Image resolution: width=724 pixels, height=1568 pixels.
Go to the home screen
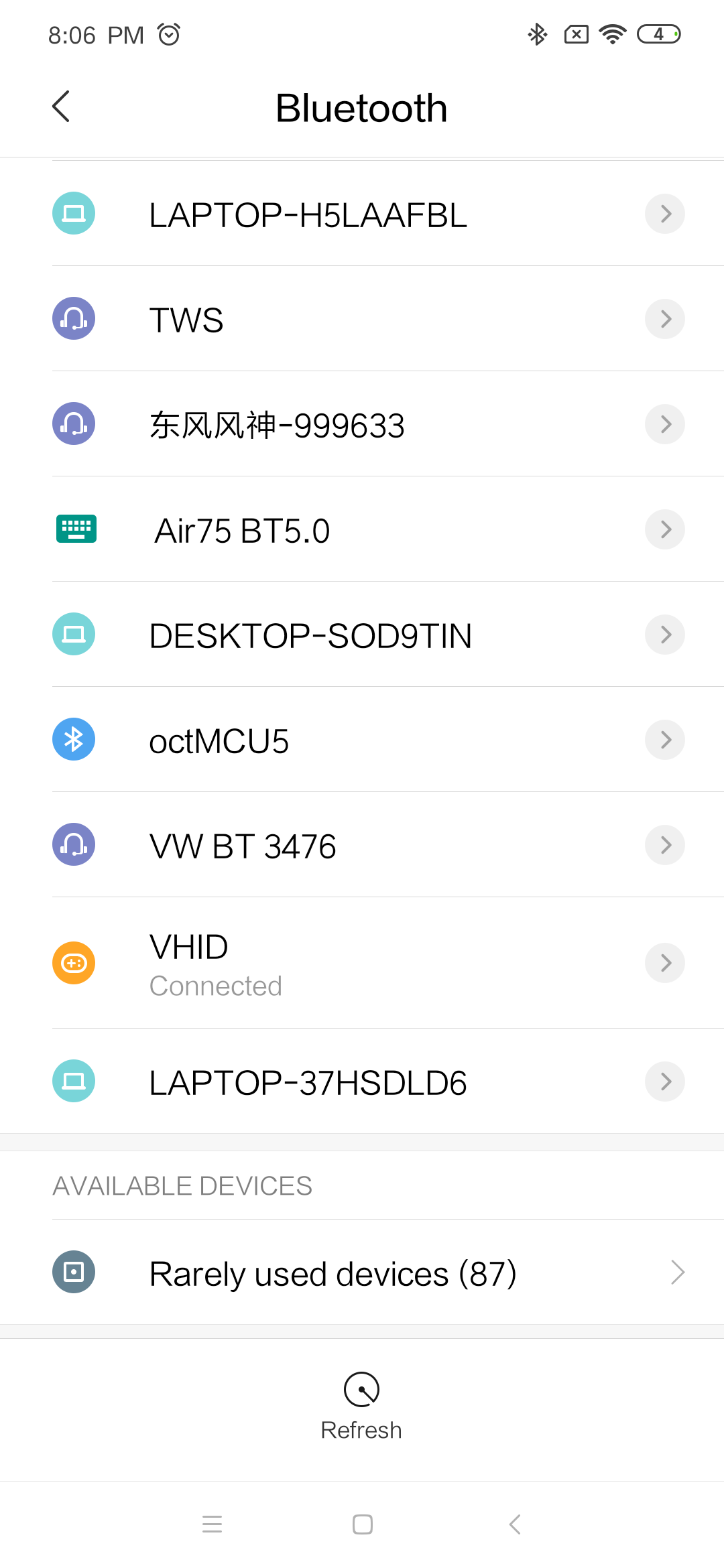click(x=363, y=1524)
